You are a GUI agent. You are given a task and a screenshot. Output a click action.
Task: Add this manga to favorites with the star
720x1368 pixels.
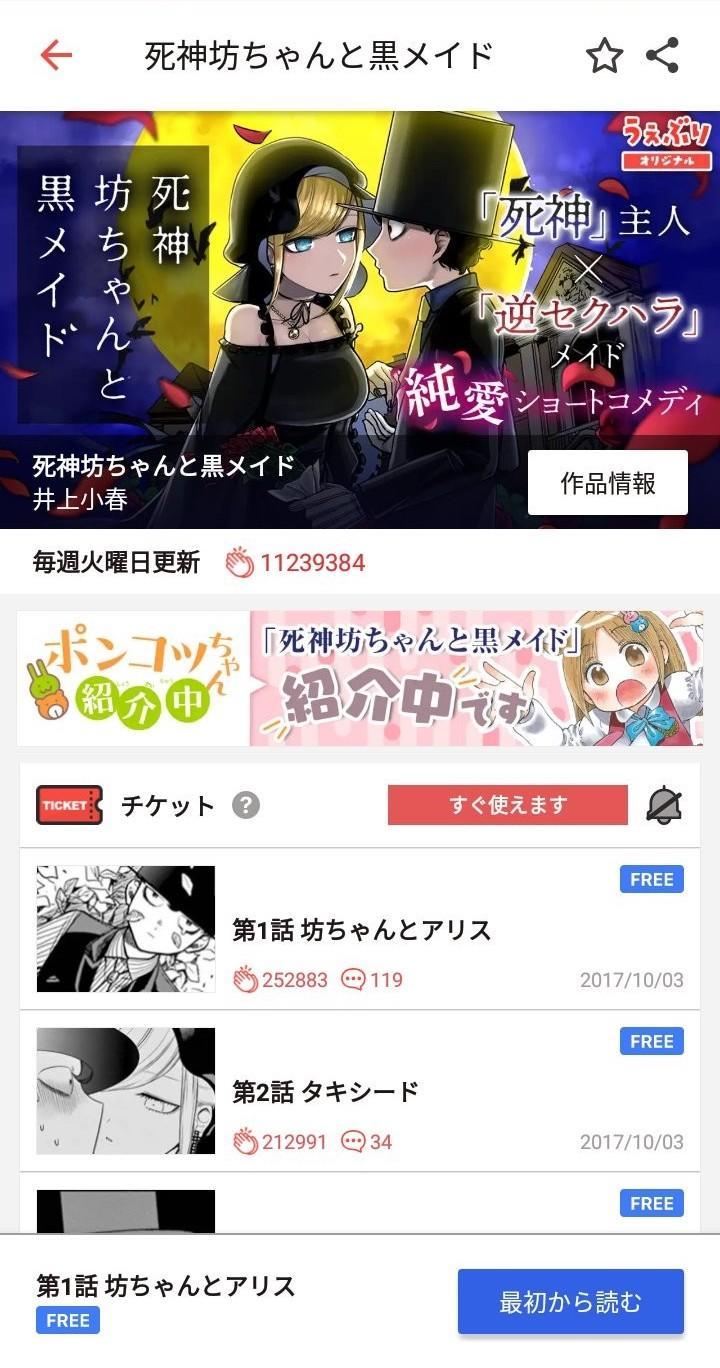click(x=603, y=56)
